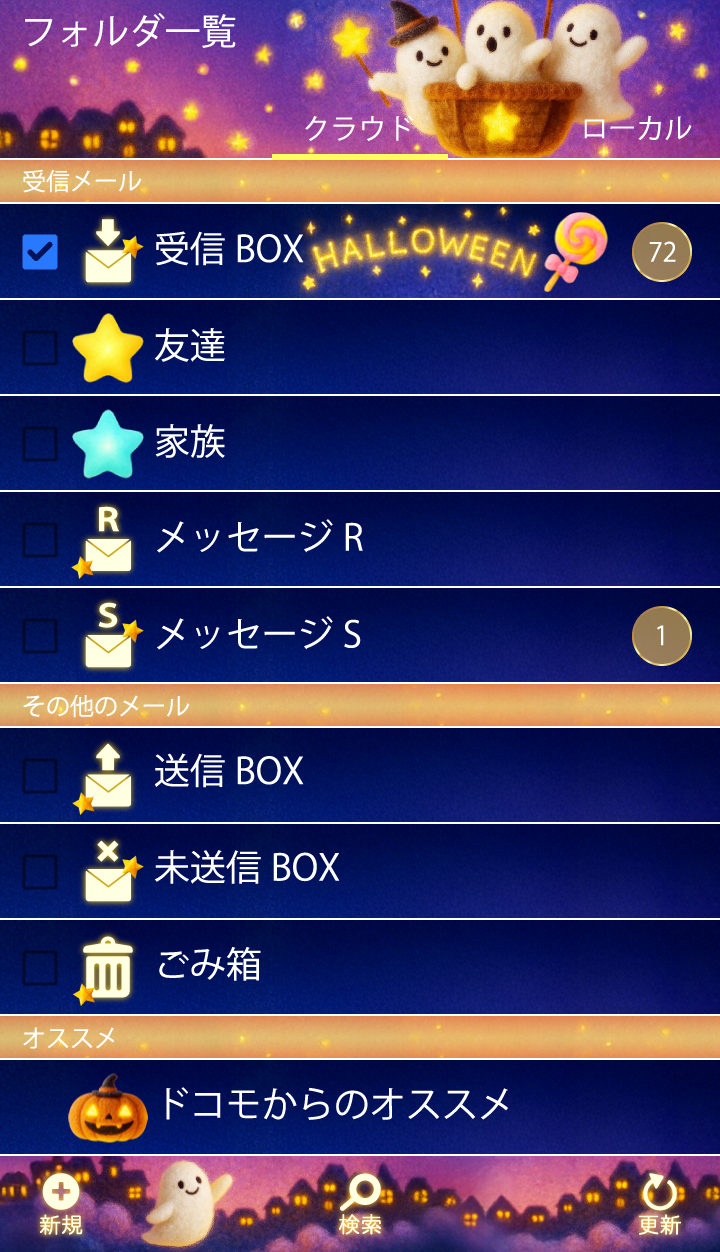Uncheck the 受信 BOX checkbox
This screenshot has height=1252, width=720.
40,252
